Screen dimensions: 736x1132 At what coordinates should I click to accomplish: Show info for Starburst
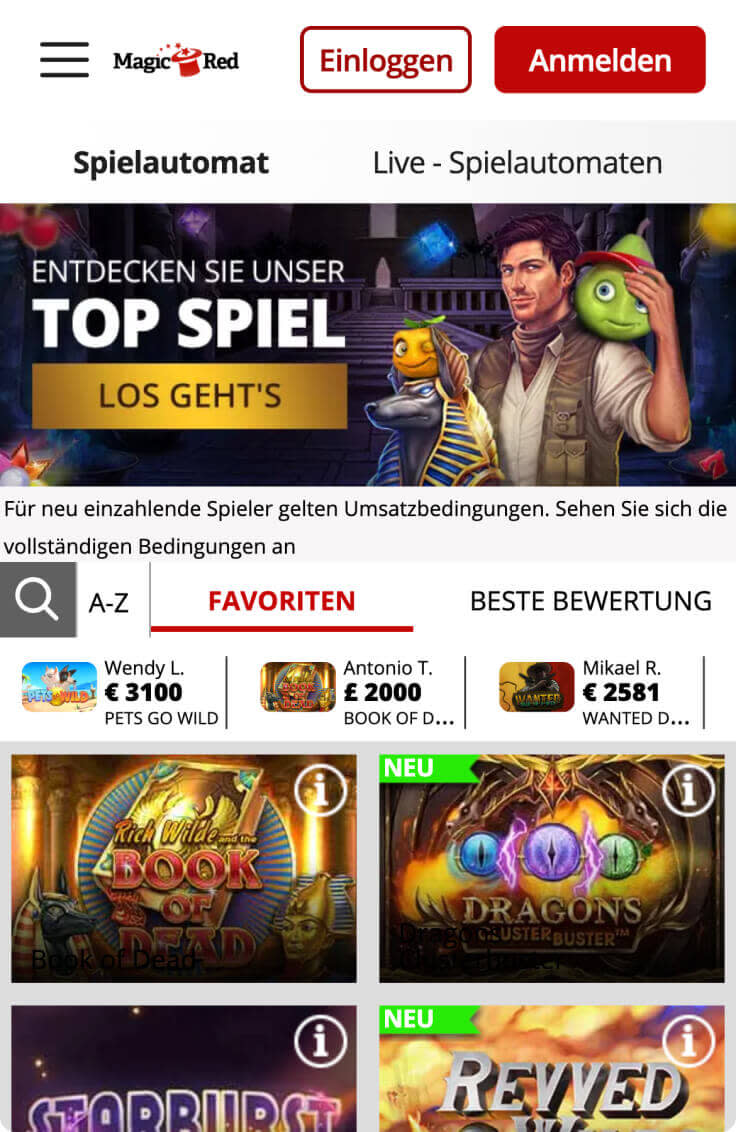click(x=320, y=1042)
